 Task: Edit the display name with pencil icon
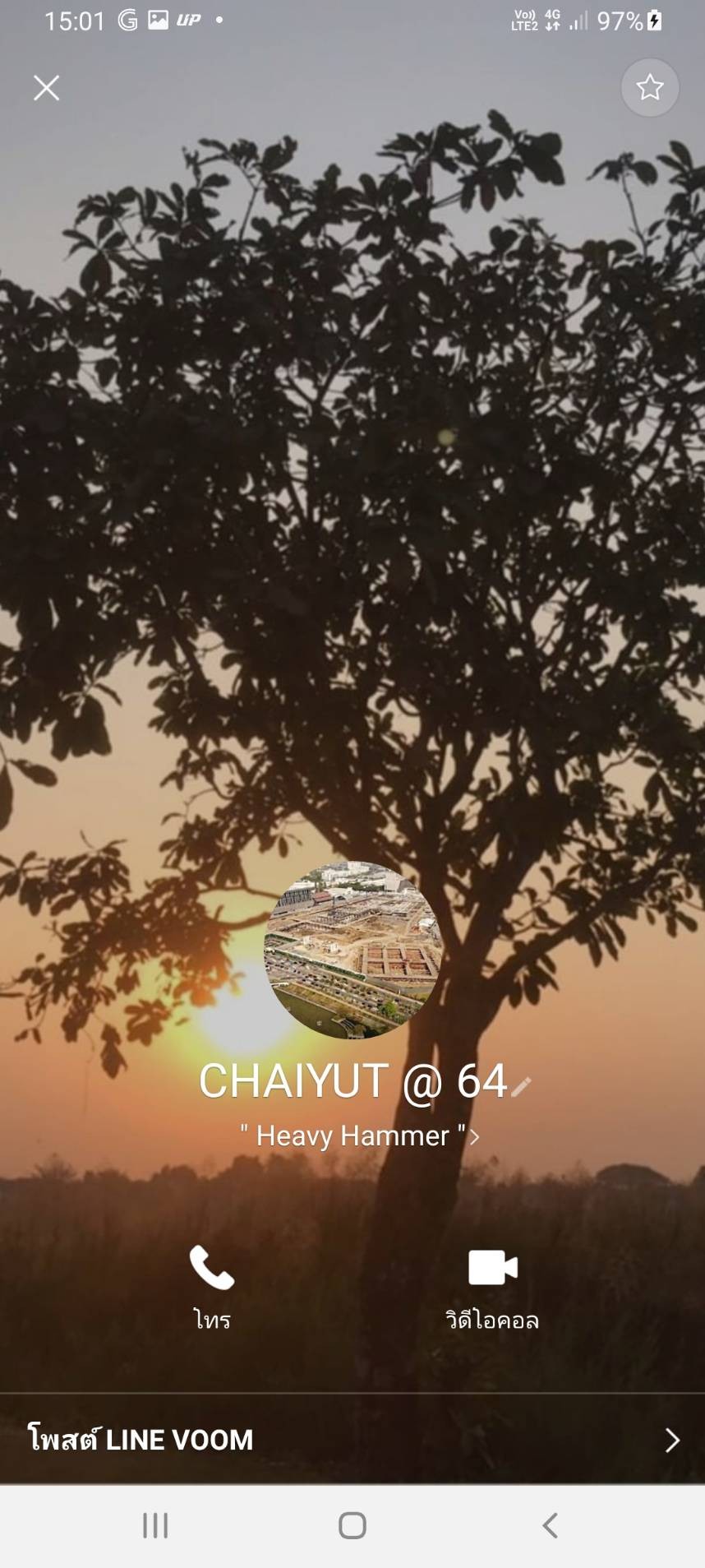click(521, 1087)
